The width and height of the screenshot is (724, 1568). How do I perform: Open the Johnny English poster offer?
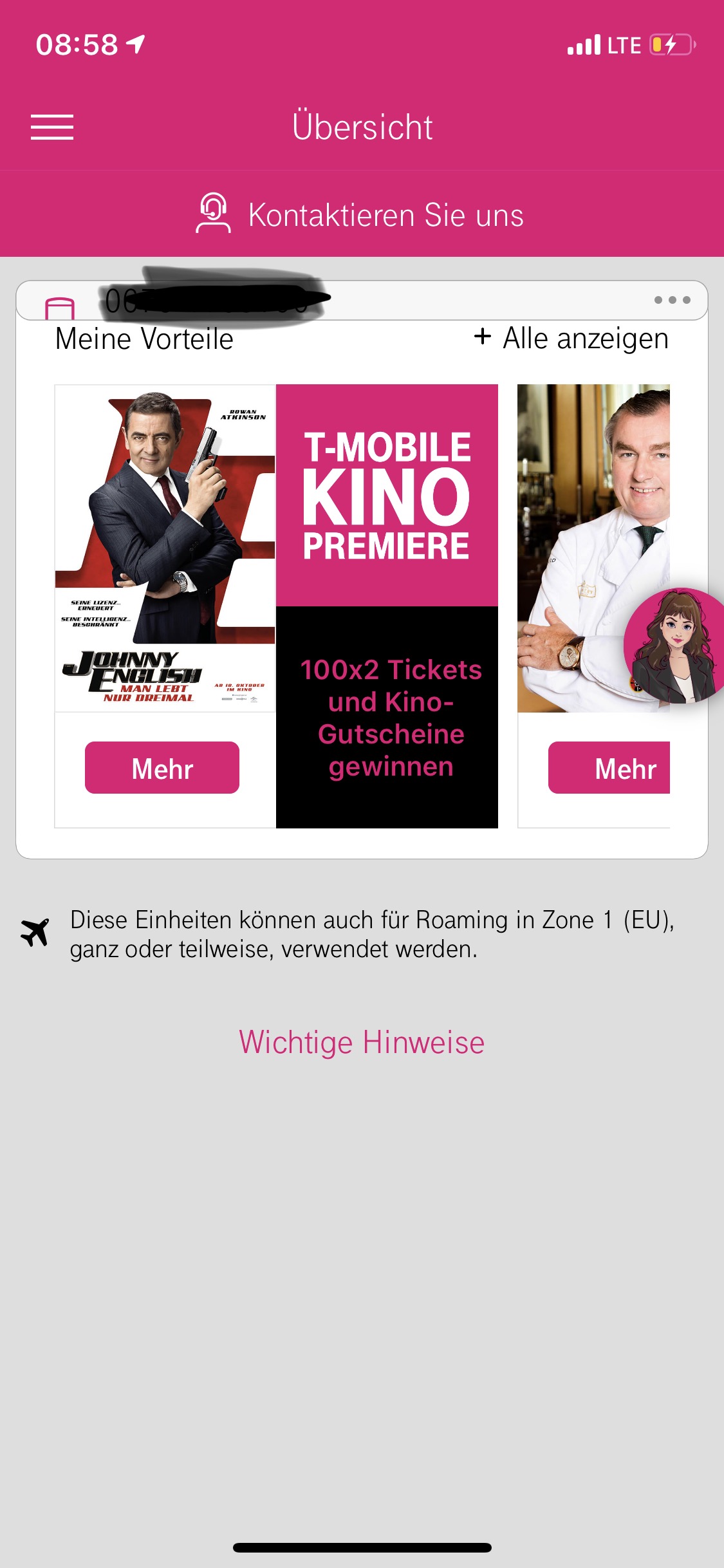click(x=165, y=548)
